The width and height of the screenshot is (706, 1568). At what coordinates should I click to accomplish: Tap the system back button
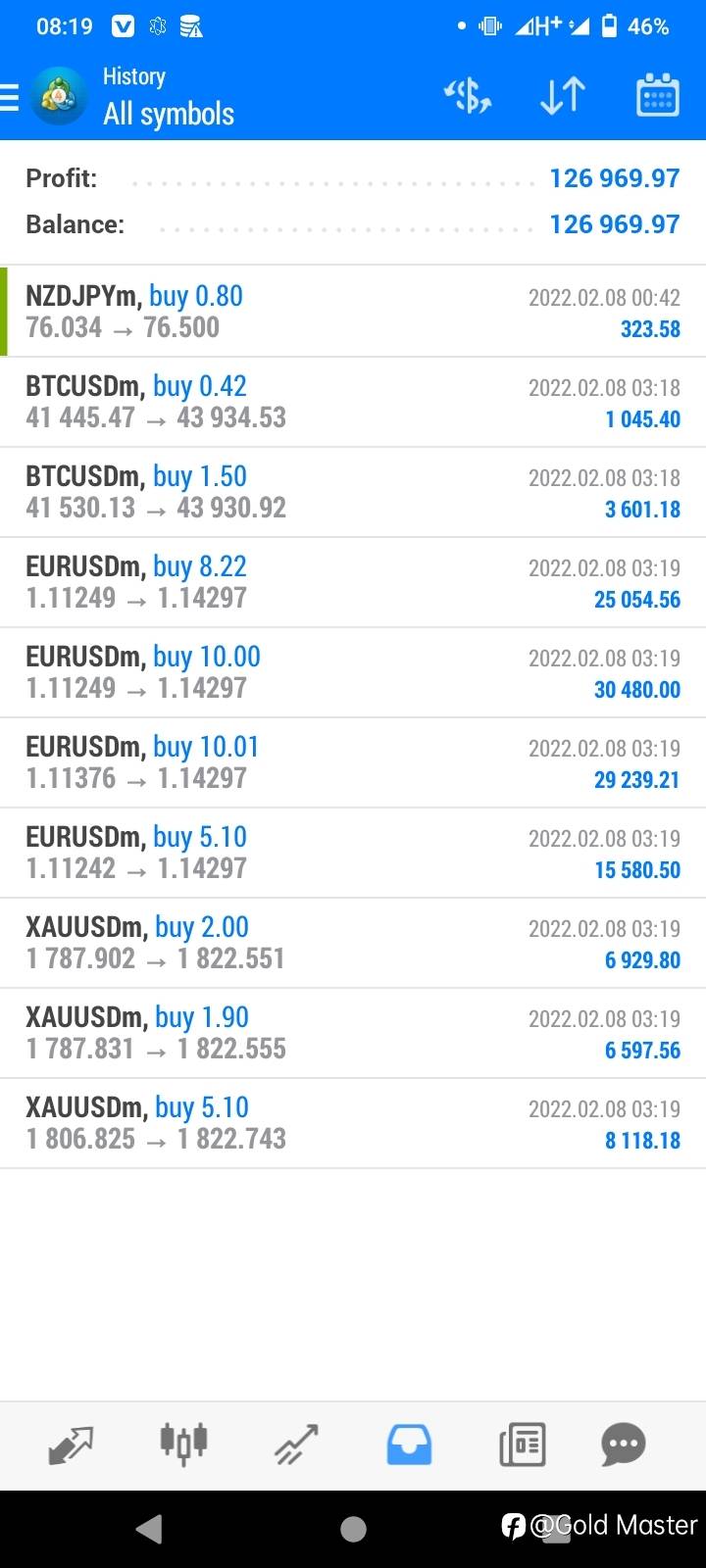coord(149,1529)
